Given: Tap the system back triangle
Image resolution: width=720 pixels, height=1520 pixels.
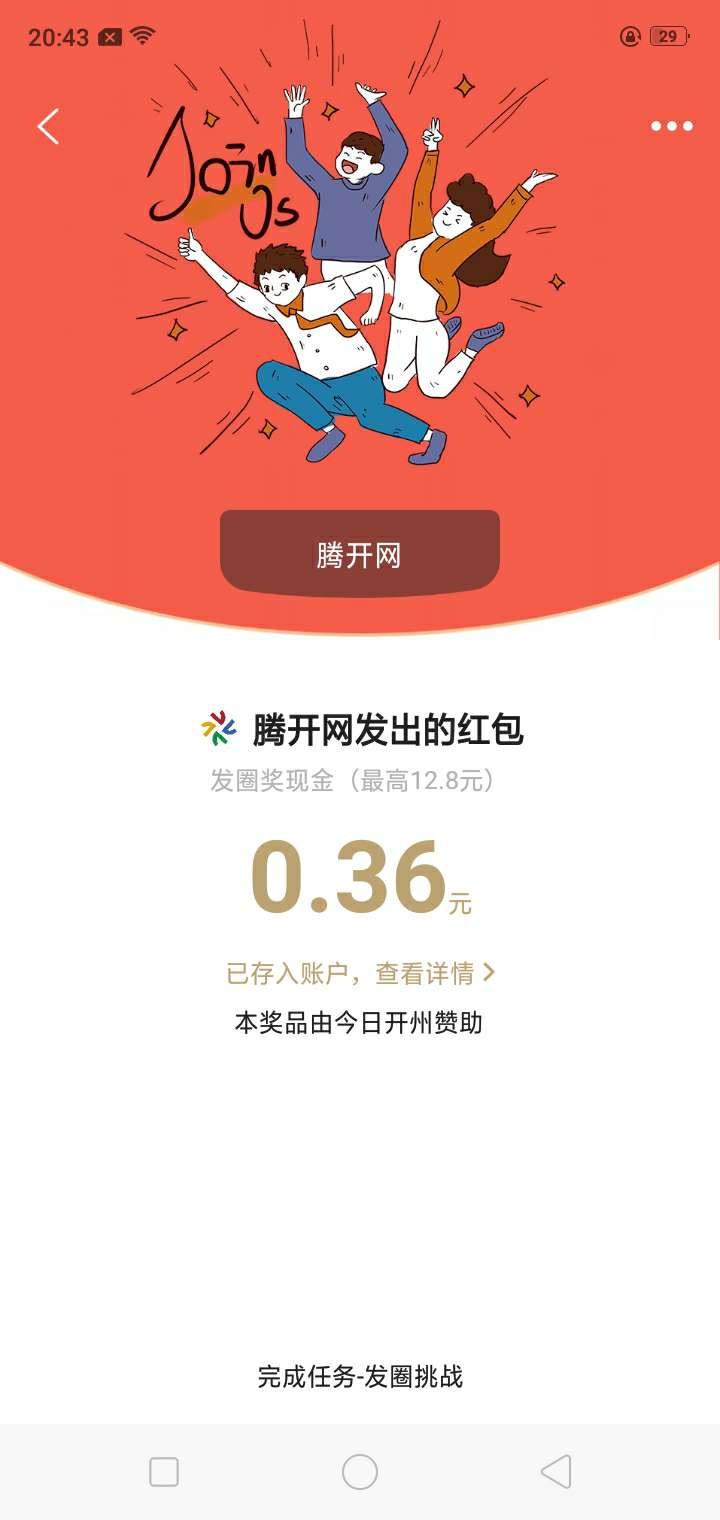Looking at the screenshot, I should click(556, 1472).
